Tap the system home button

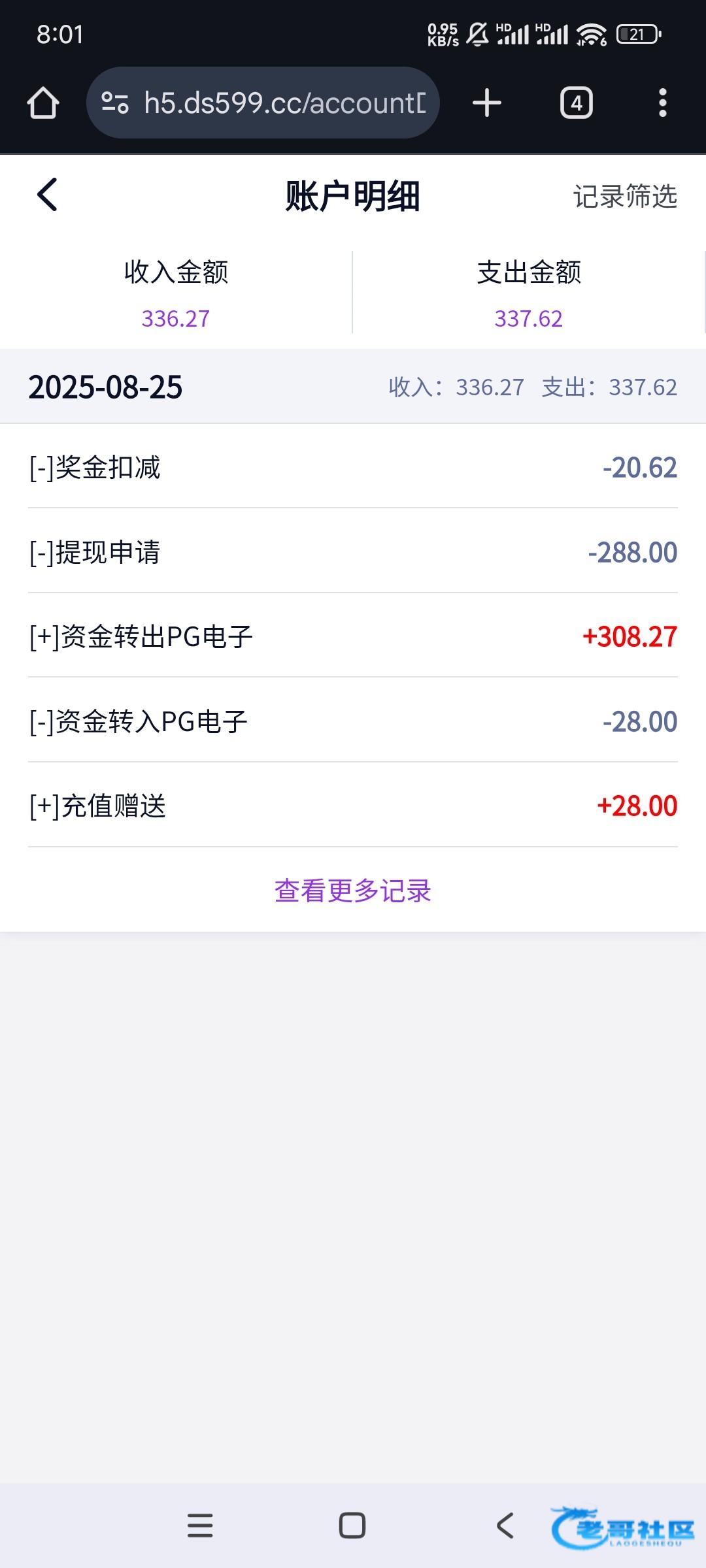tap(352, 1526)
